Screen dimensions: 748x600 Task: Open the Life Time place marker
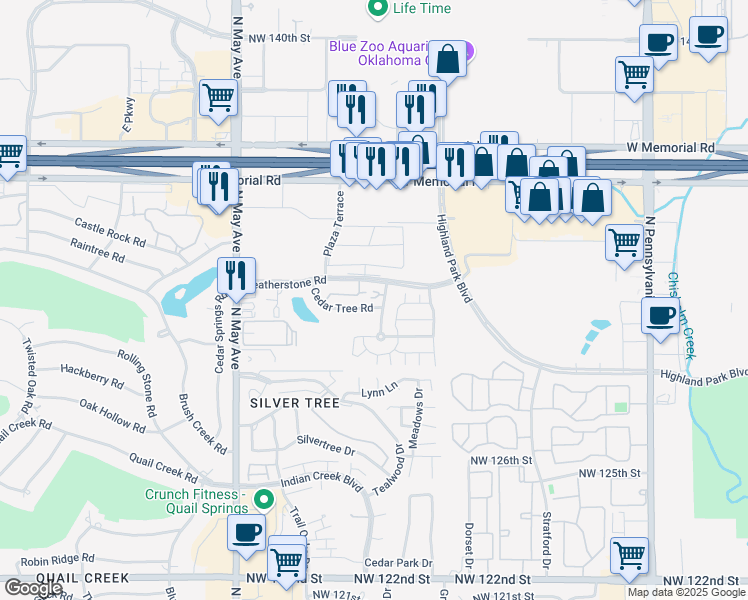coord(378,9)
